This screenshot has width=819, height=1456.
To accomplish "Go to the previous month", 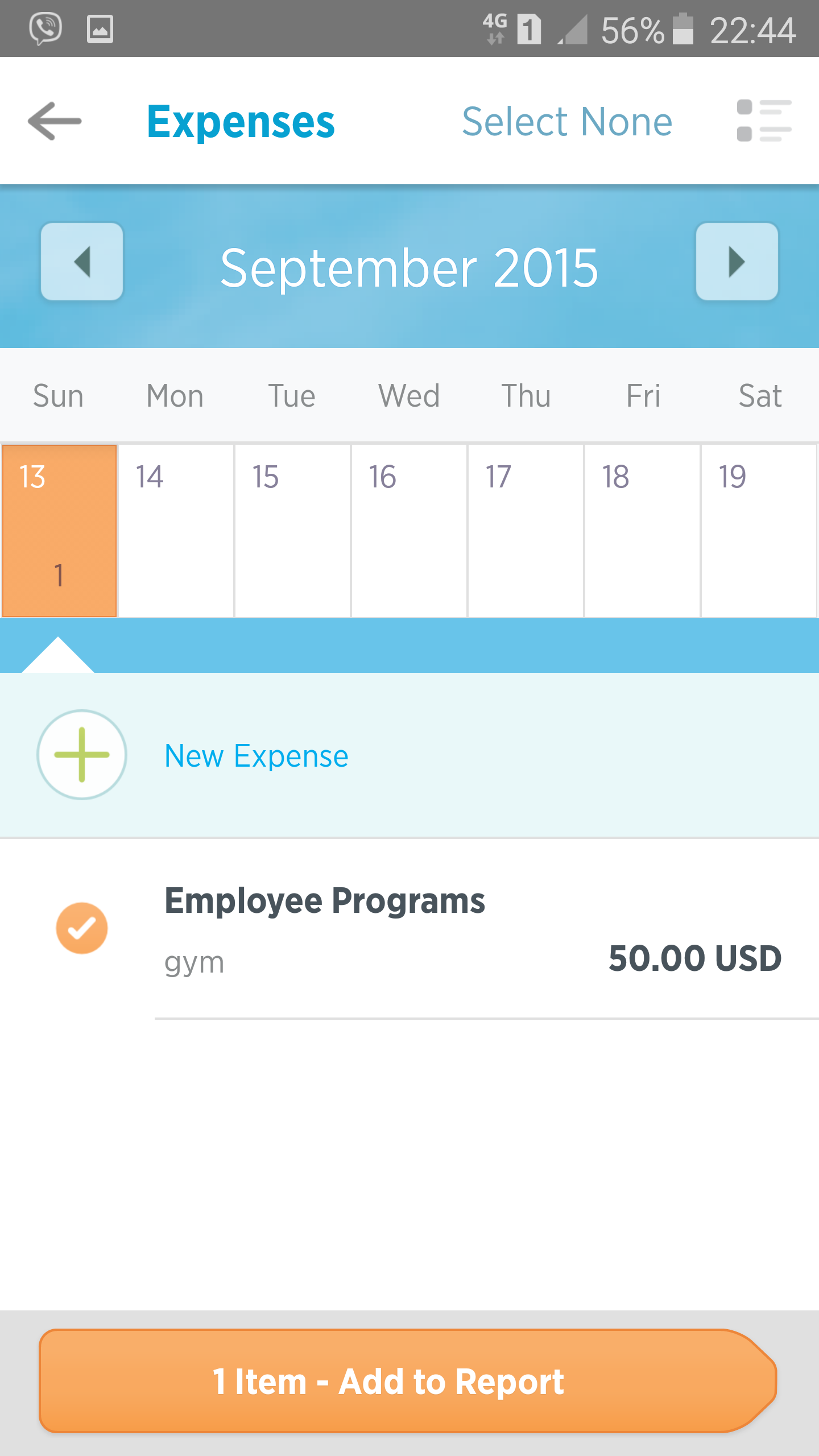I will point(82,262).
